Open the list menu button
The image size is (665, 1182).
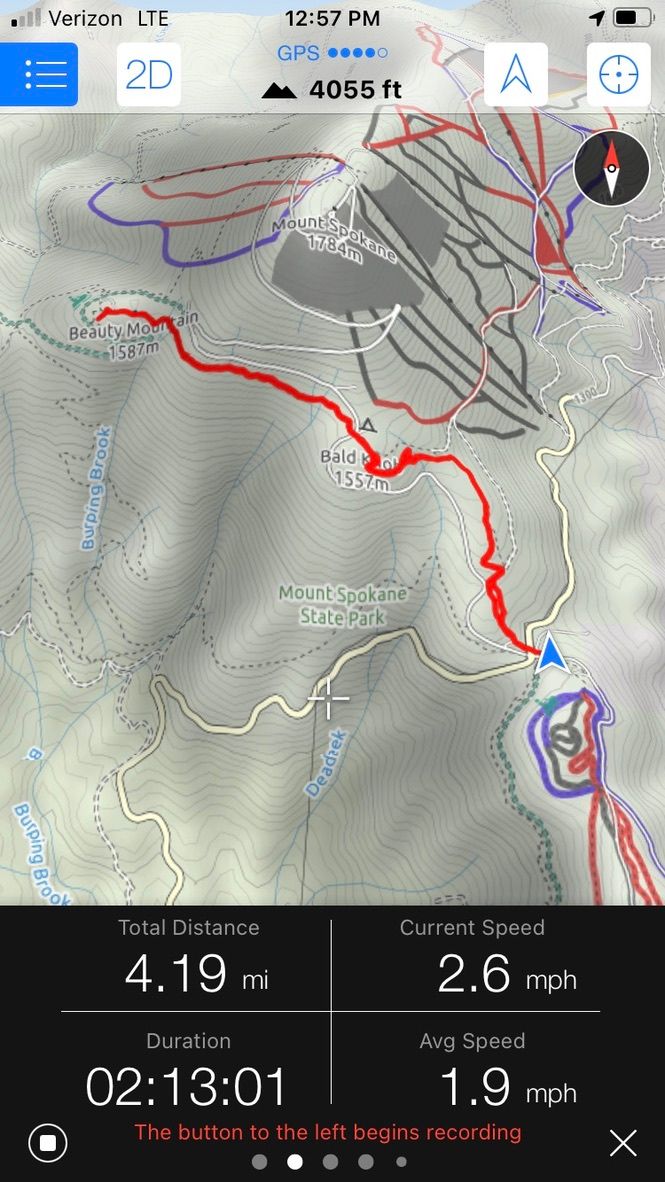(39, 75)
